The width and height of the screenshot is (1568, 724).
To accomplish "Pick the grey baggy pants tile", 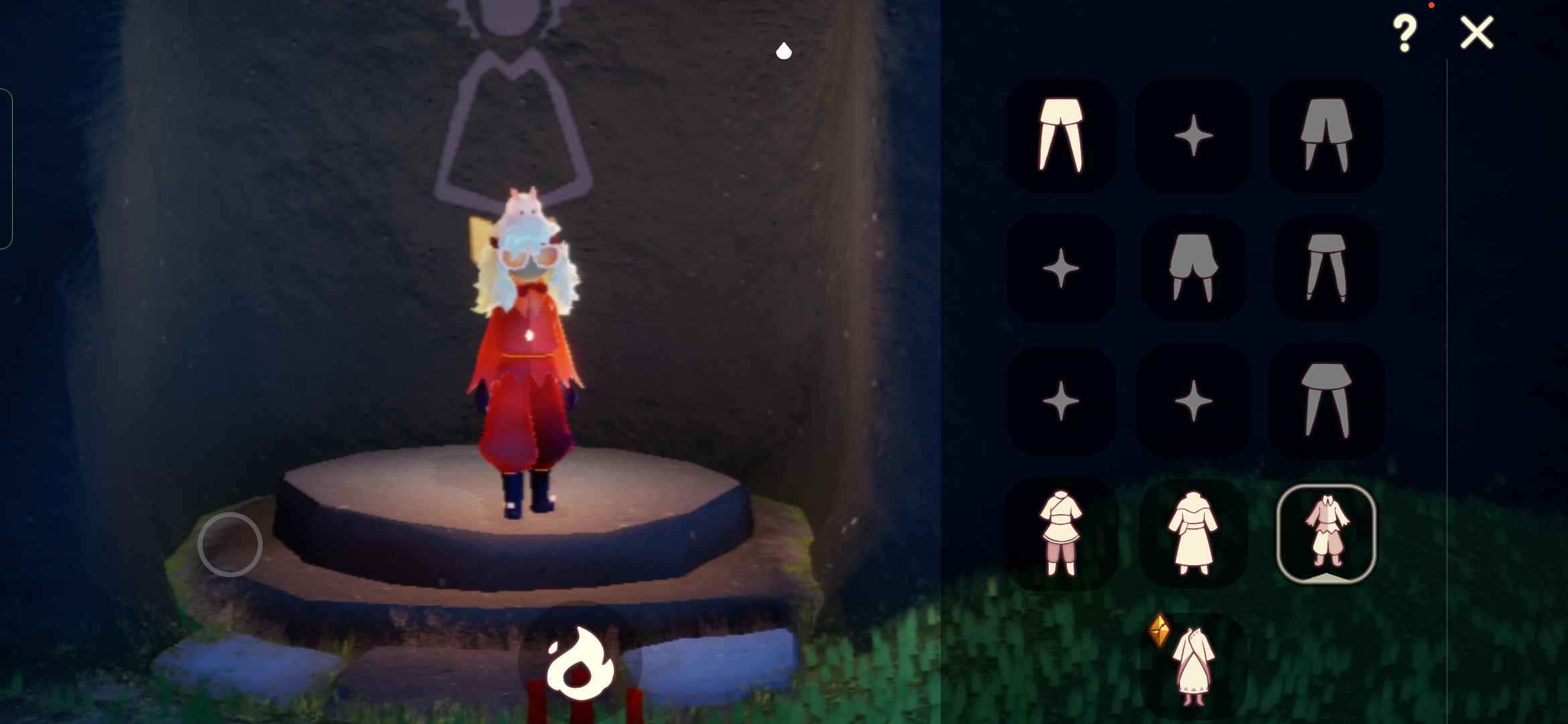I will click(1193, 268).
